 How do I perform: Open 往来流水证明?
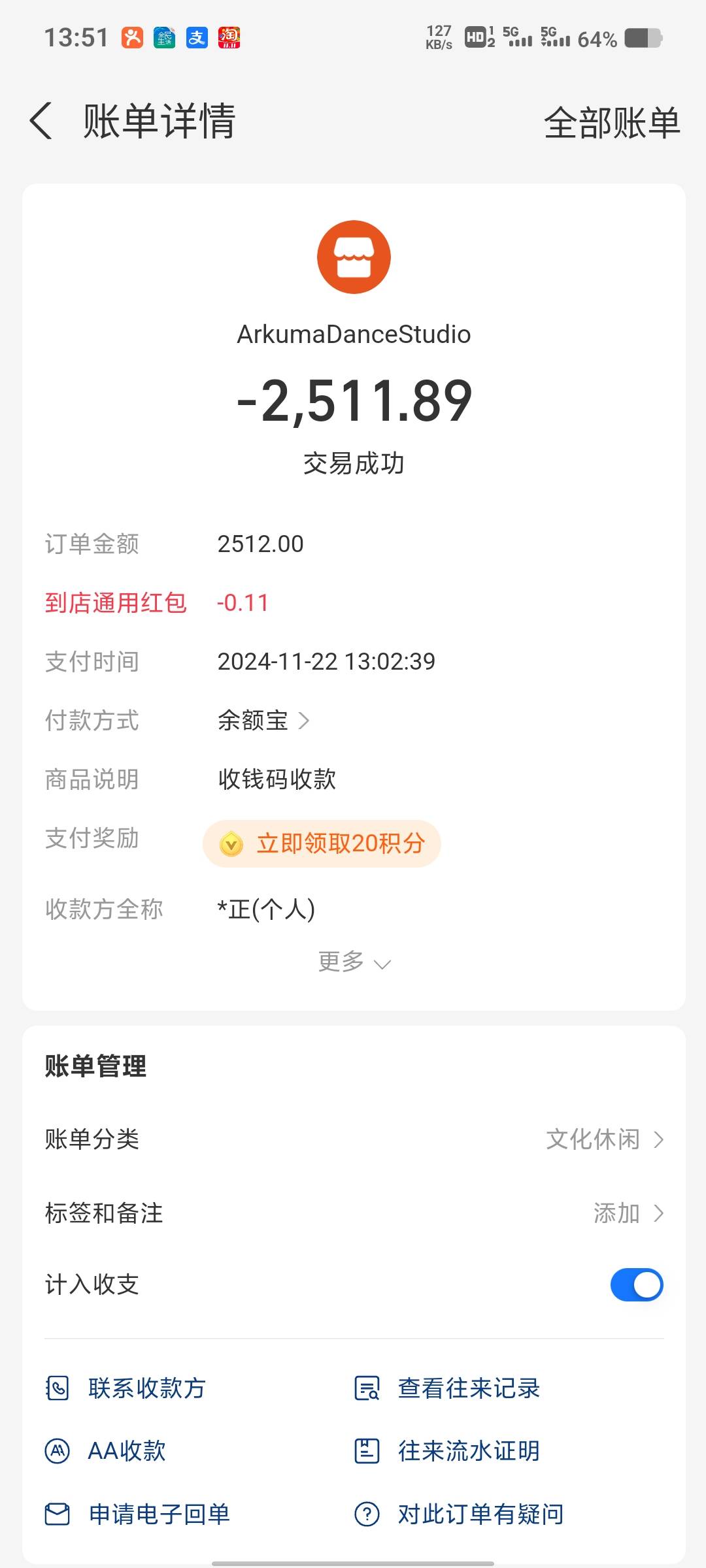click(447, 1451)
